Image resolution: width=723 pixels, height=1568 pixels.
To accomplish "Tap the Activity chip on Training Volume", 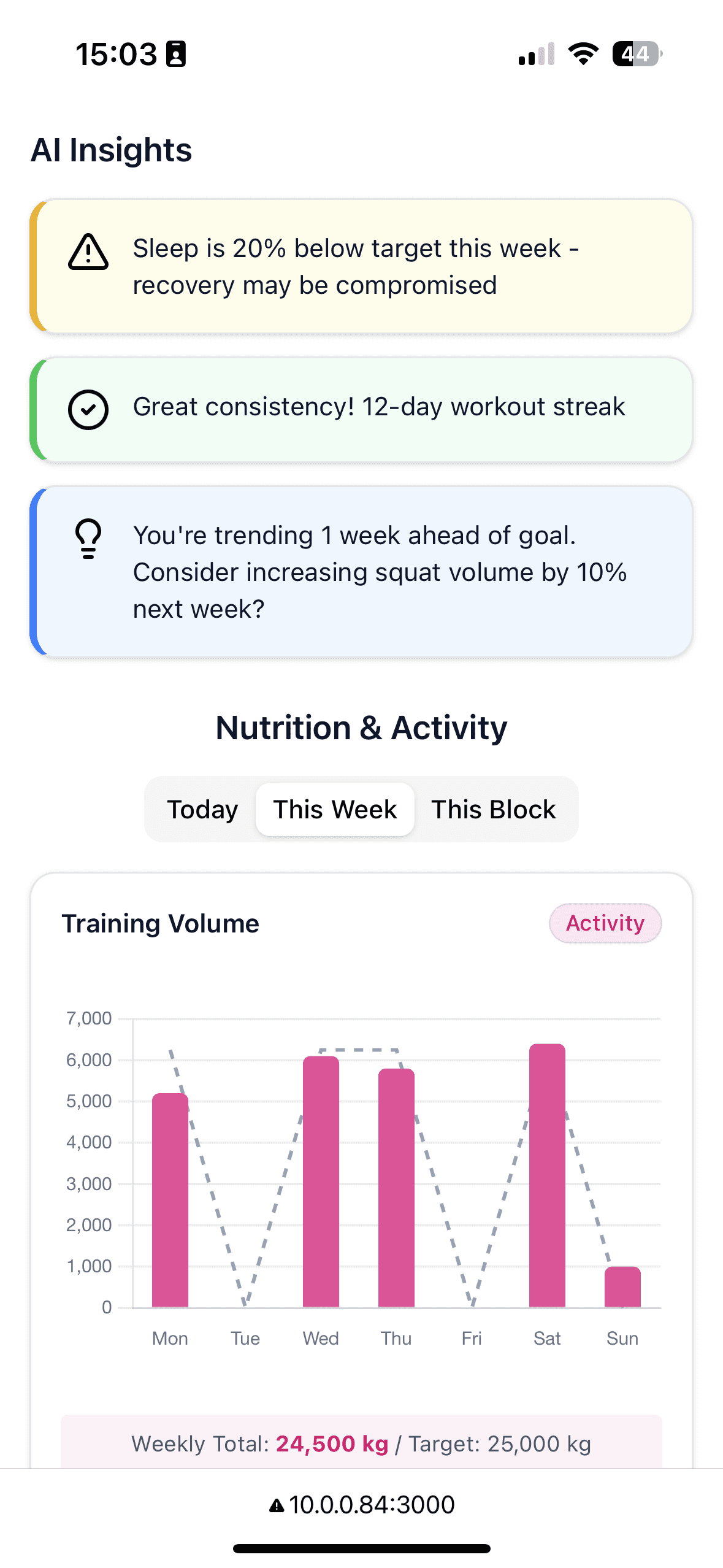I will [x=605, y=923].
